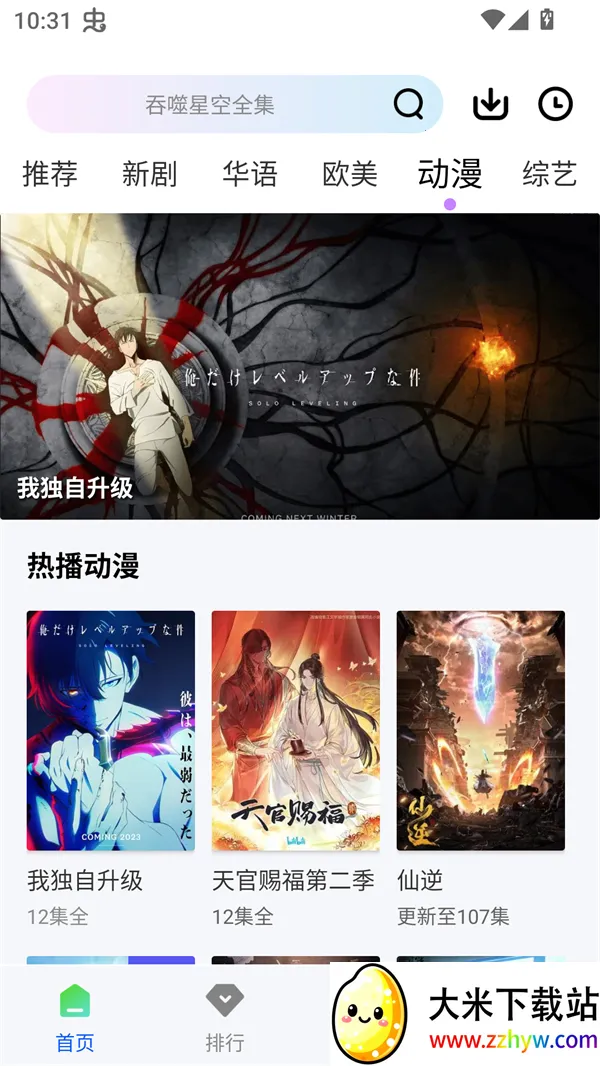Open the 我独自升级 featured banner
The height and width of the screenshot is (1066, 600).
click(x=300, y=366)
